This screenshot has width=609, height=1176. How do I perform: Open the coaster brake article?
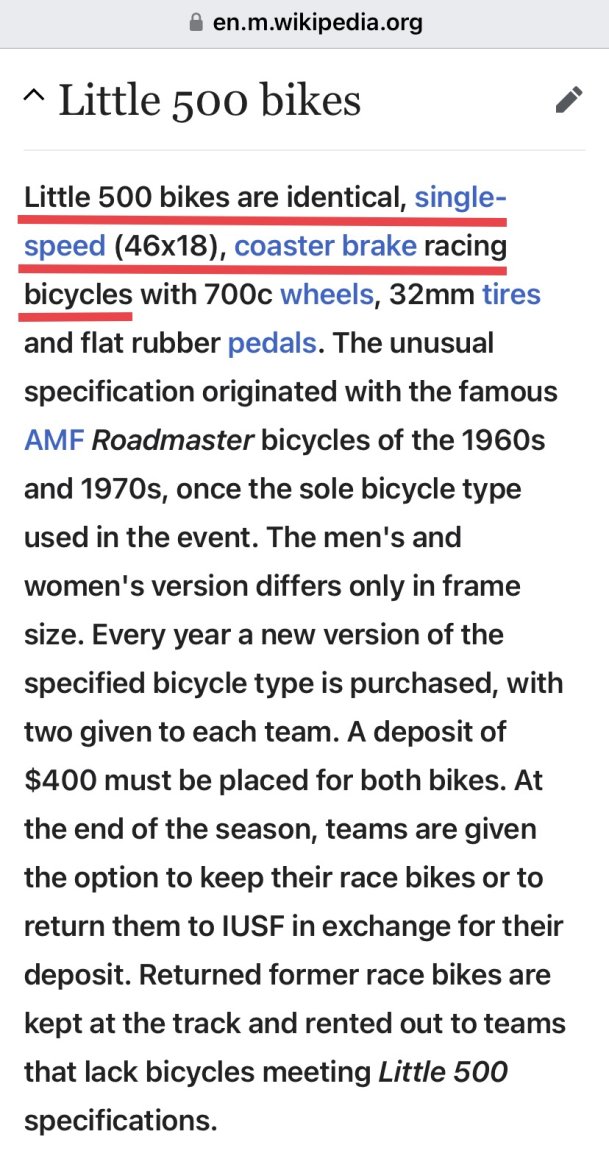pos(325,246)
